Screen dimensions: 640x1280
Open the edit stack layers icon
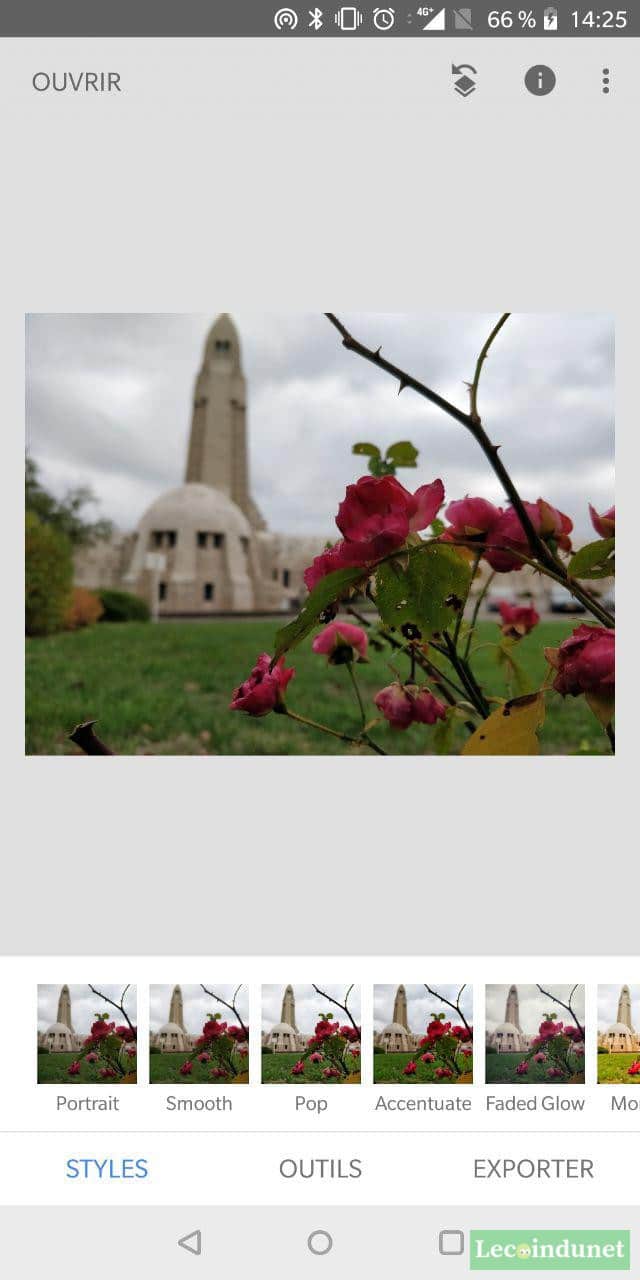pos(464,81)
